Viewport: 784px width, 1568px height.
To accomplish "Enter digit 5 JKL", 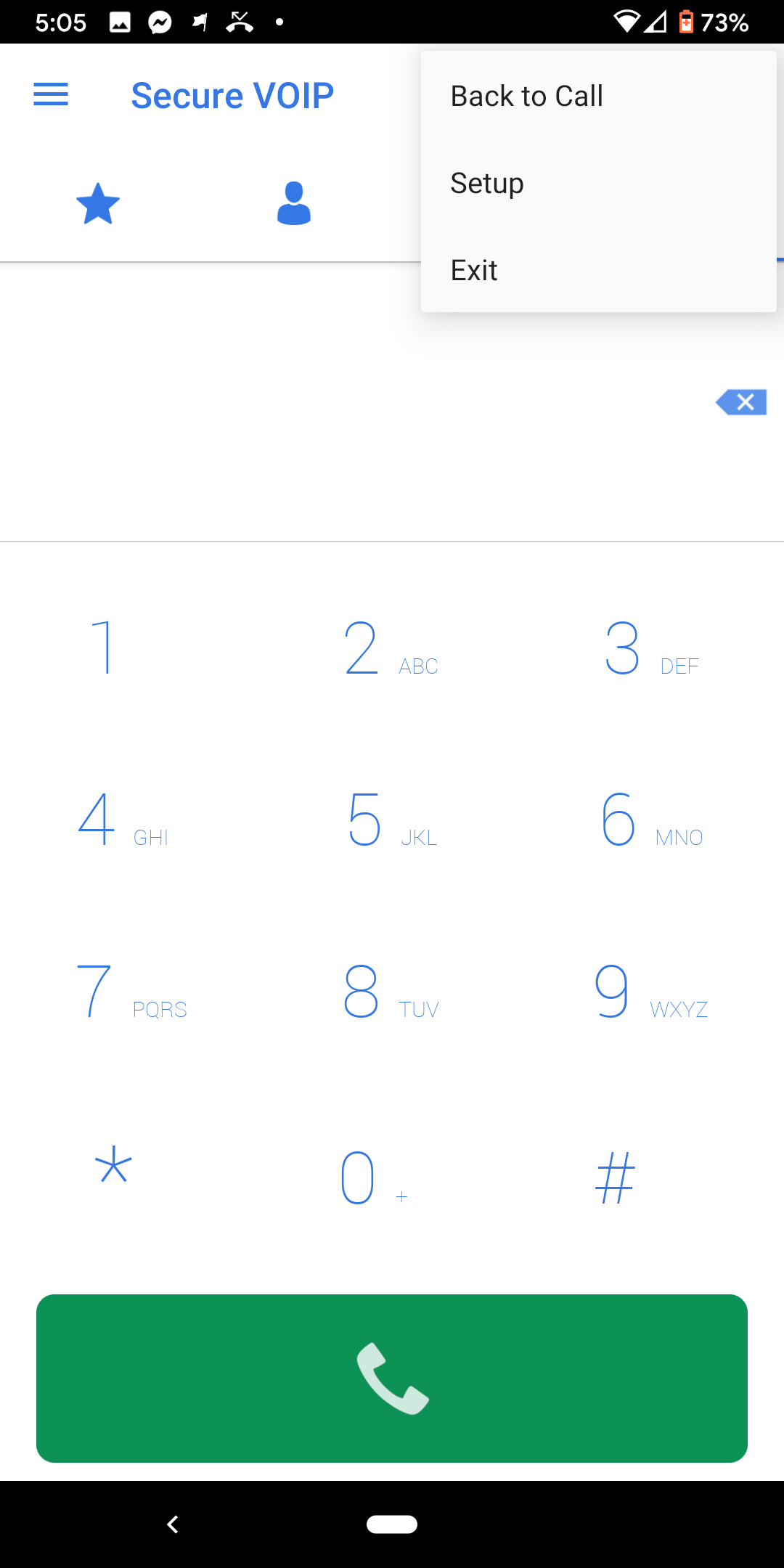I will point(391,820).
